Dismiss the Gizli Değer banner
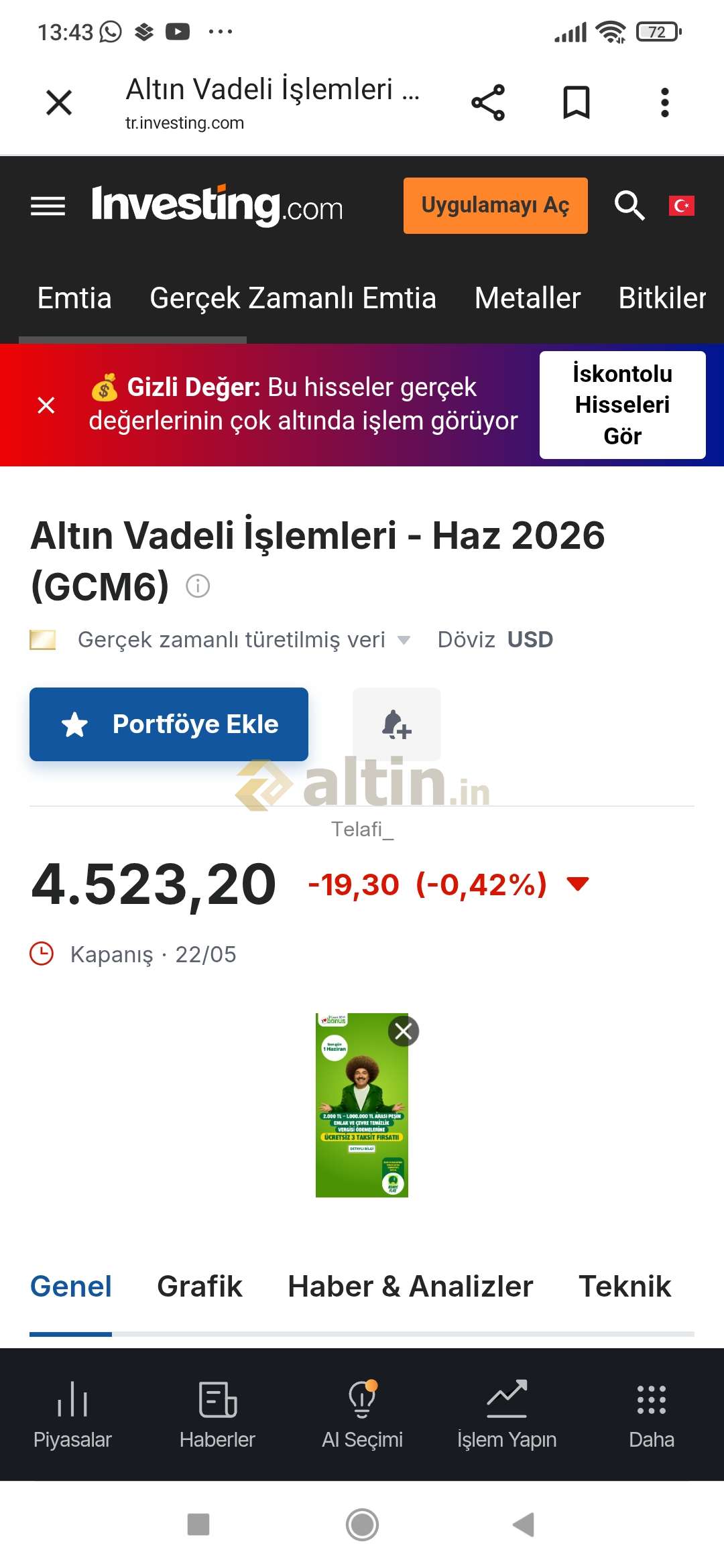 [x=46, y=405]
